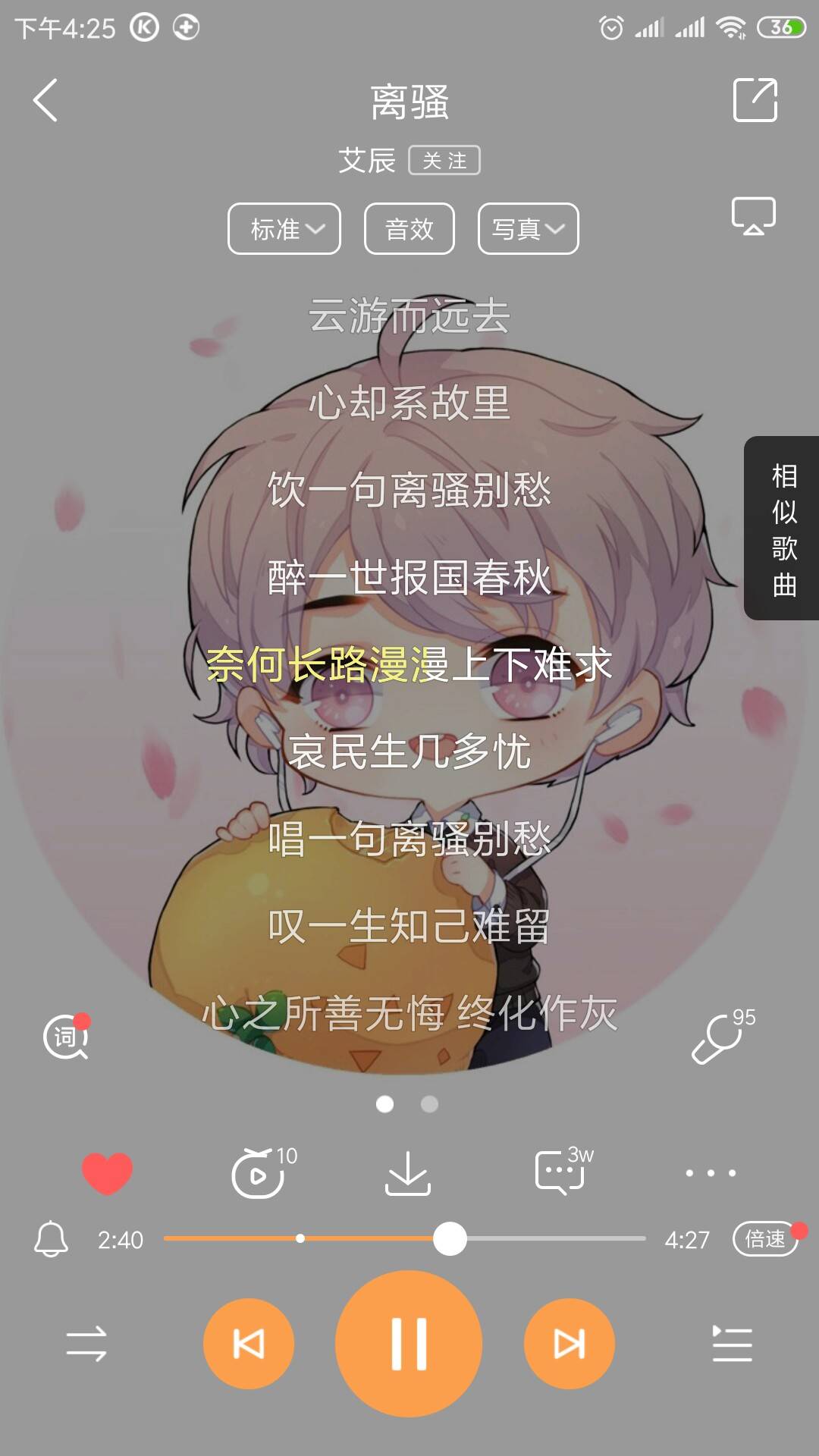Pause the playing song
Screen dimensions: 819x1456
[409, 1344]
